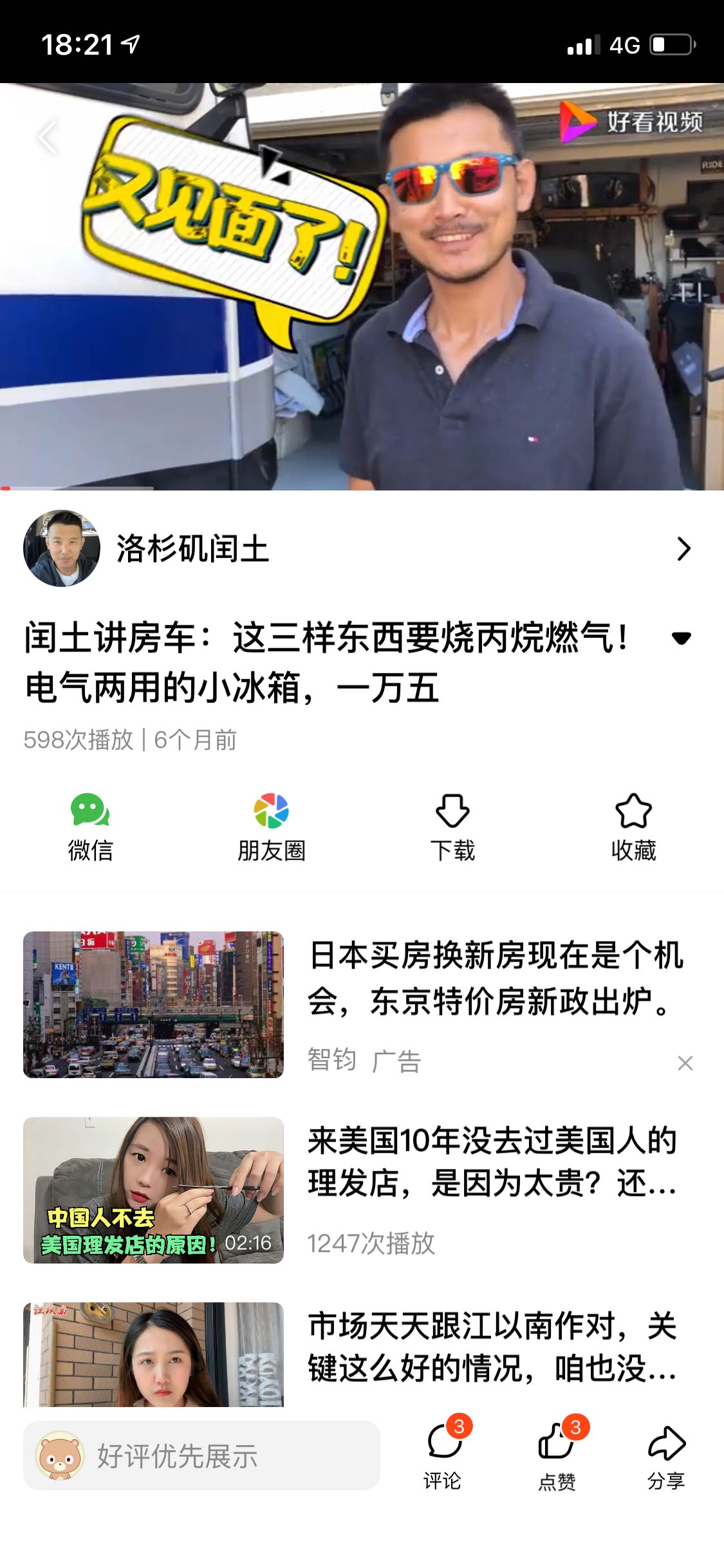The width and height of the screenshot is (724, 1568).
Task: Share the video to 微信
Action: point(90,826)
